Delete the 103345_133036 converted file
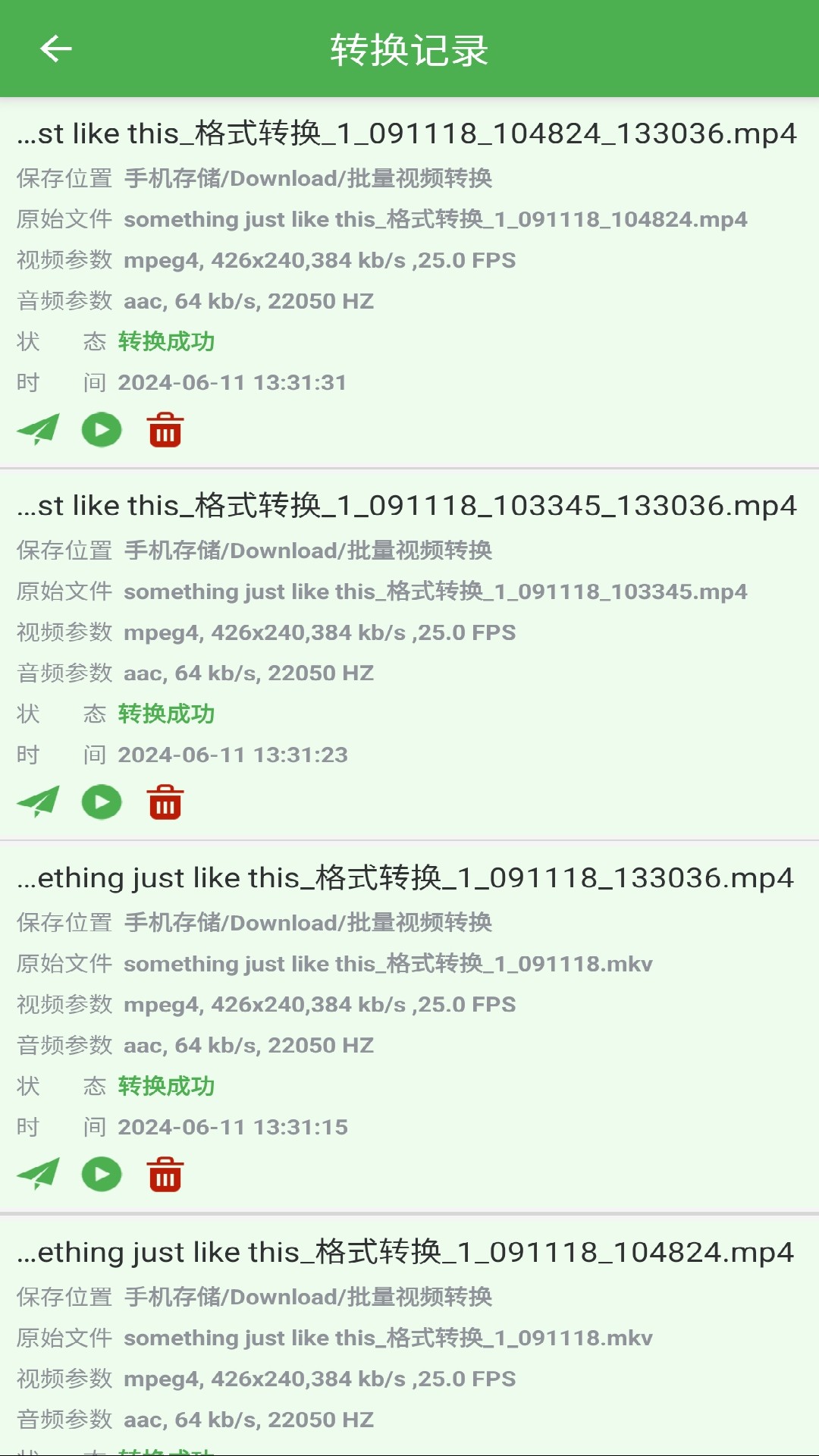 coord(165,802)
